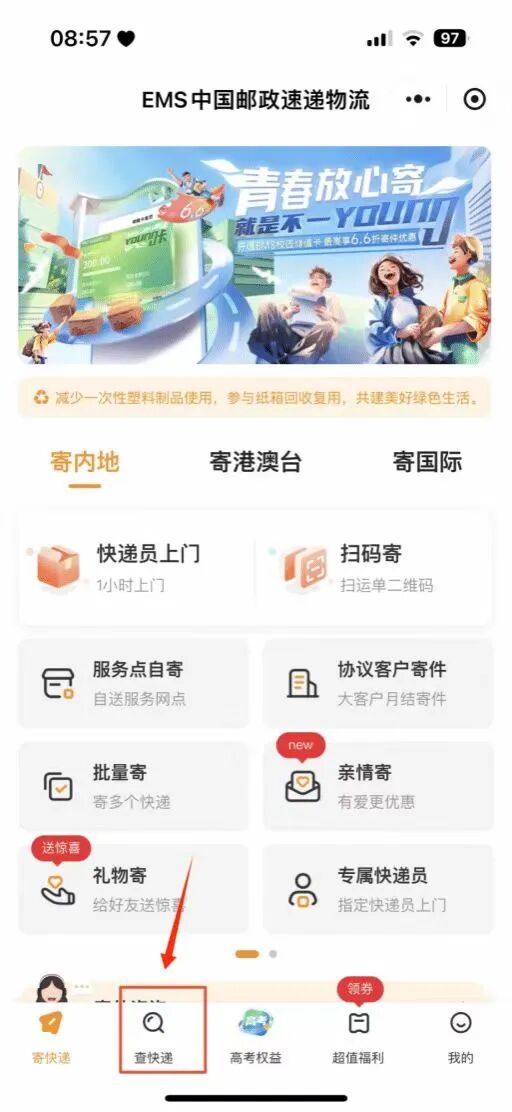Screen dimensions: 512x1112
Task: Open 服务点自寄 self drop-off
Action: (133, 683)
